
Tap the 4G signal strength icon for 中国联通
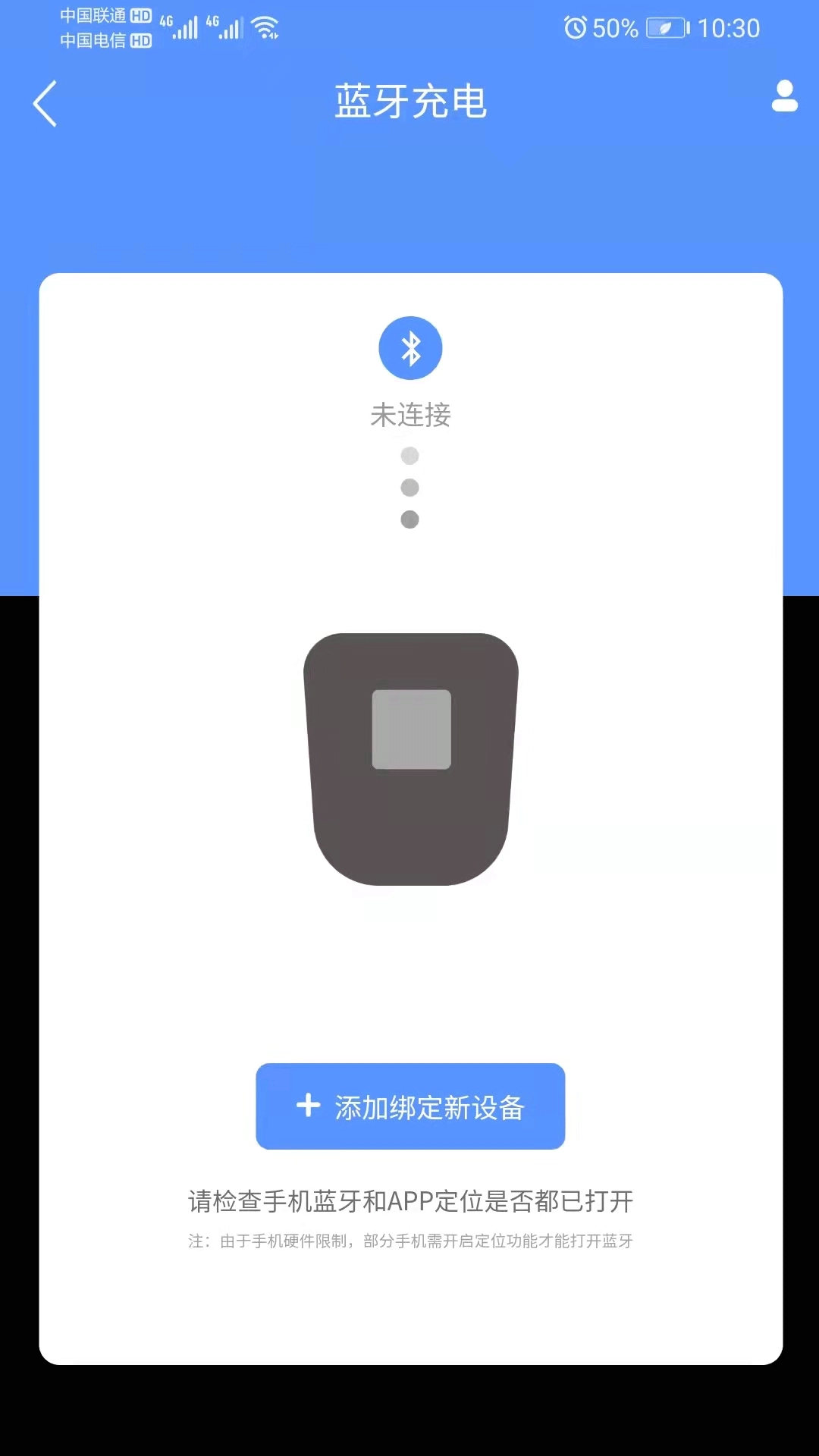click(182, 27)
